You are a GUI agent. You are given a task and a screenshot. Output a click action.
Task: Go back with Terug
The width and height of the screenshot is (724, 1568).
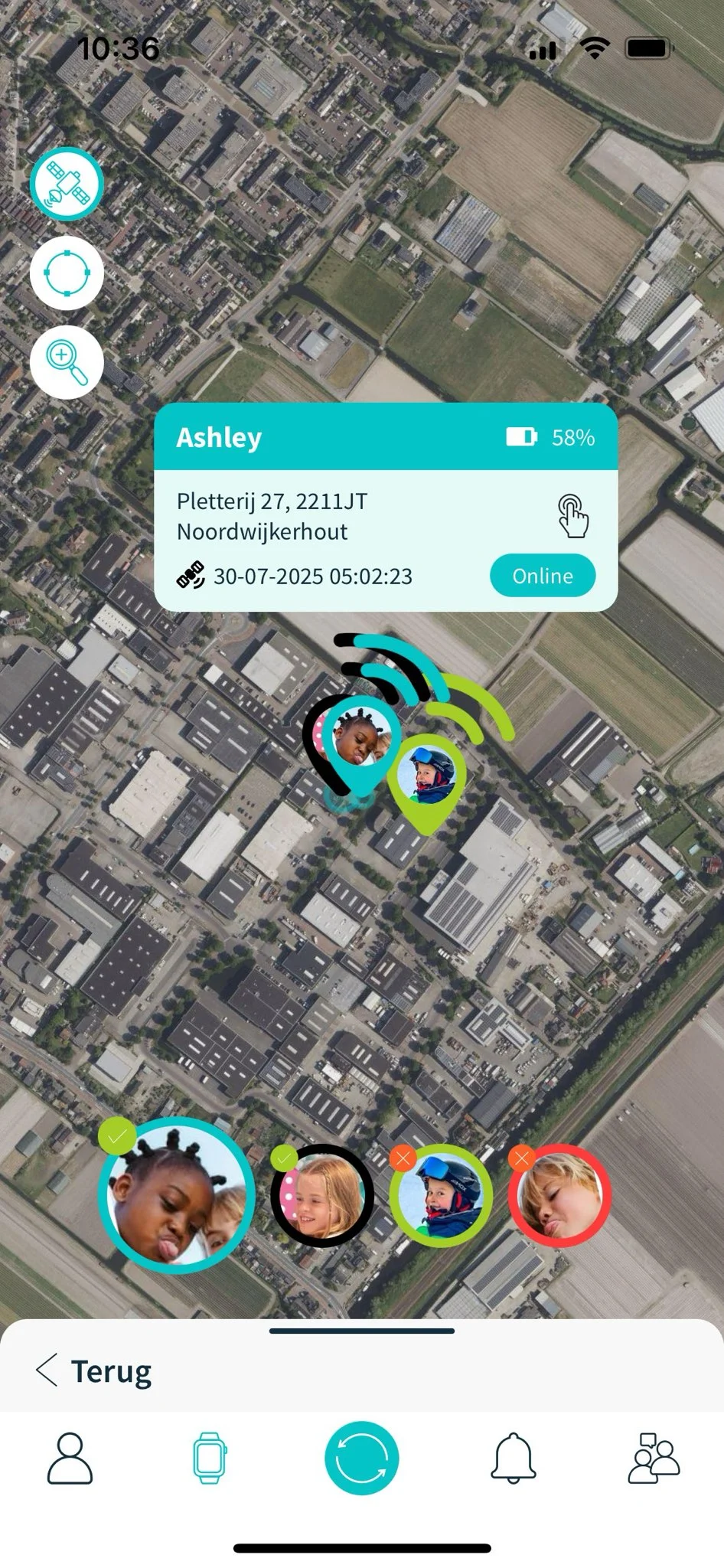pyautogui.click(x=93, y=1370)
